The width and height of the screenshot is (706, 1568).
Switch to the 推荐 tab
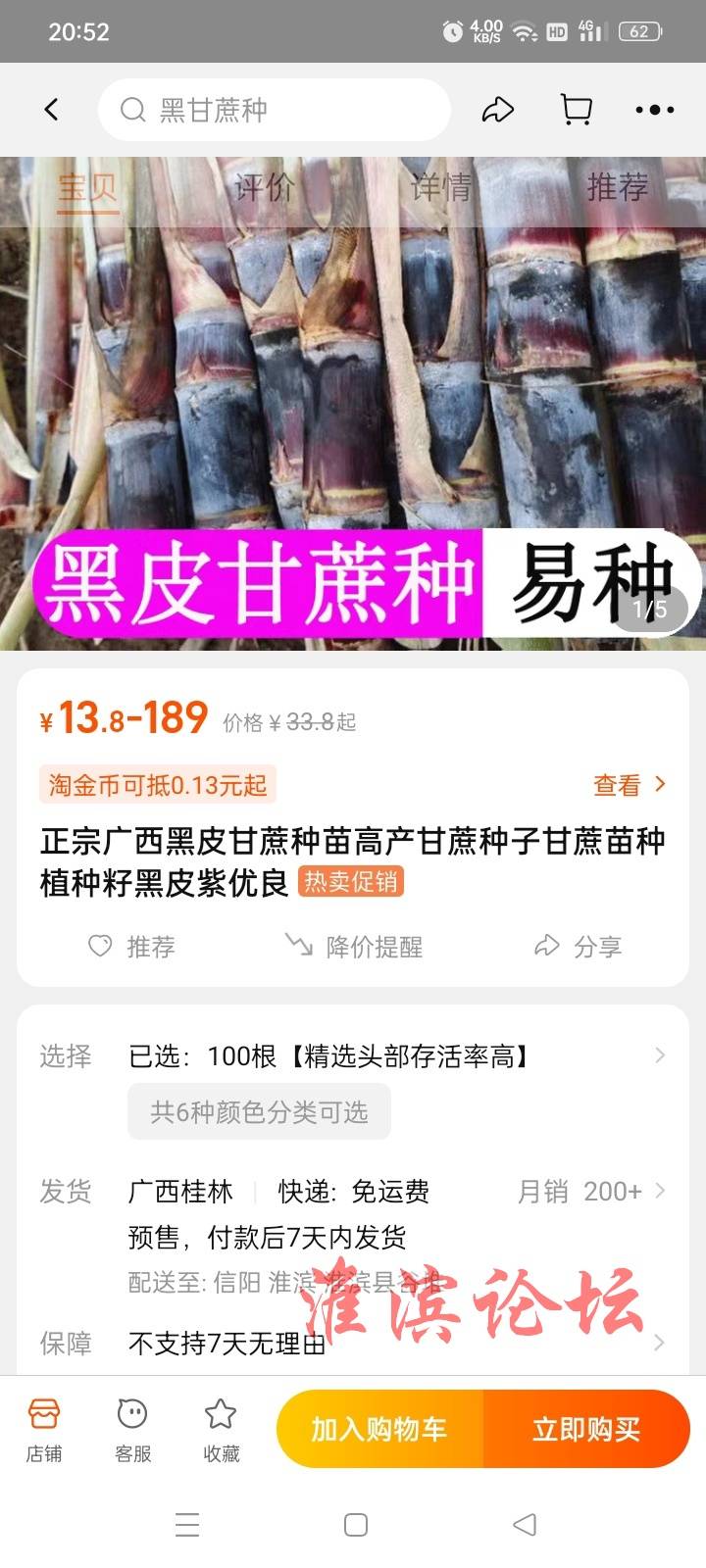[617, 186]
